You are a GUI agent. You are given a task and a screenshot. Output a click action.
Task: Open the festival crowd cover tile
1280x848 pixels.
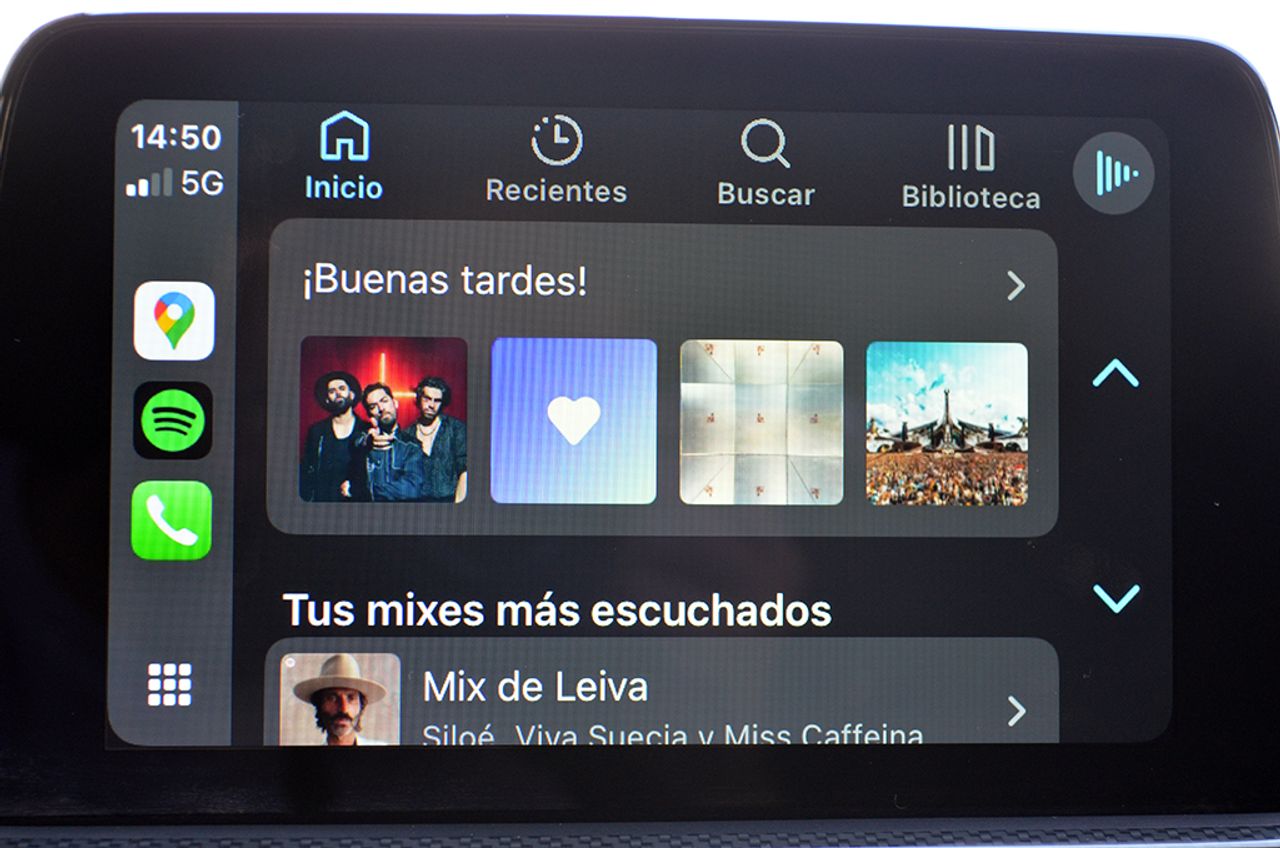click(x=946, y=423)
